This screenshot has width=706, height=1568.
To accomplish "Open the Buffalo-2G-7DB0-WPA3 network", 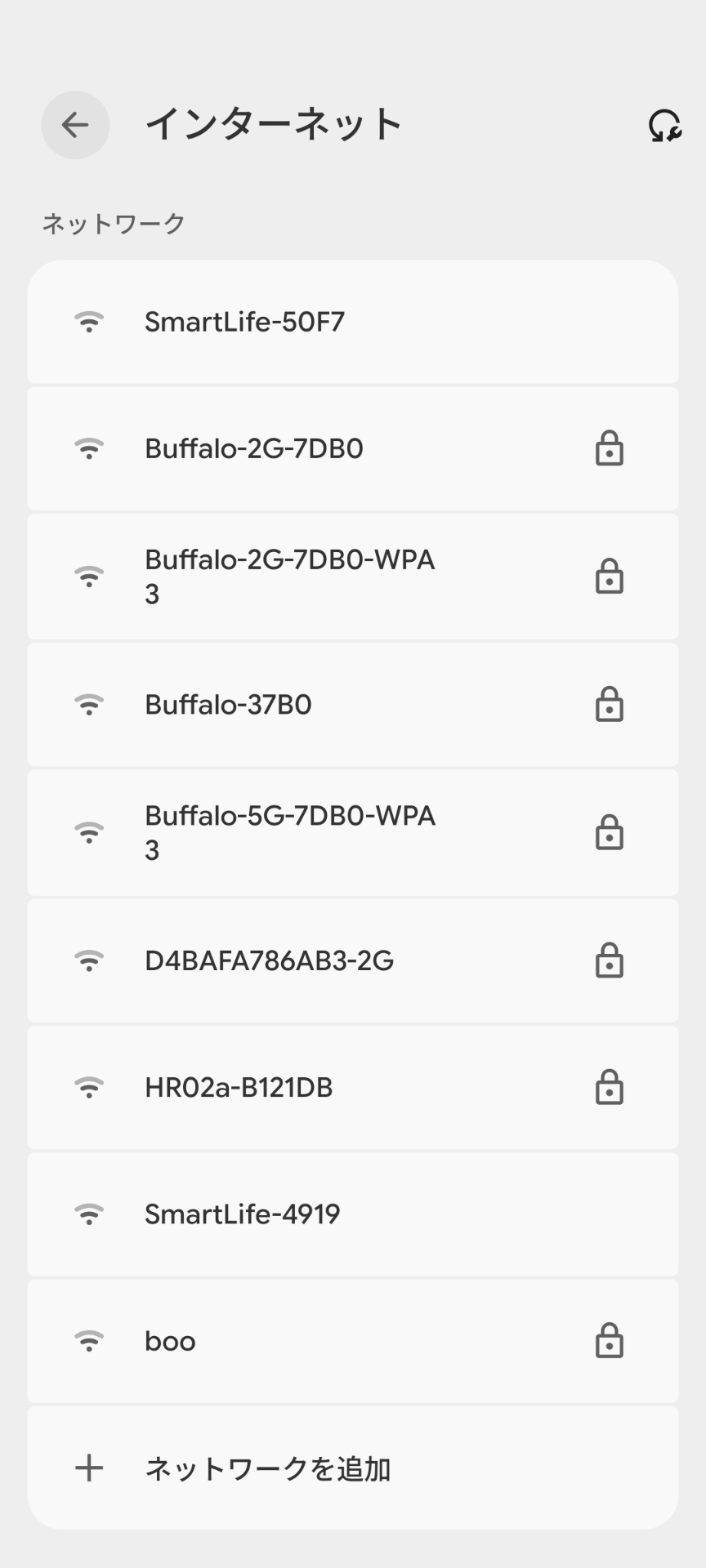I will [x=351, y=577].
